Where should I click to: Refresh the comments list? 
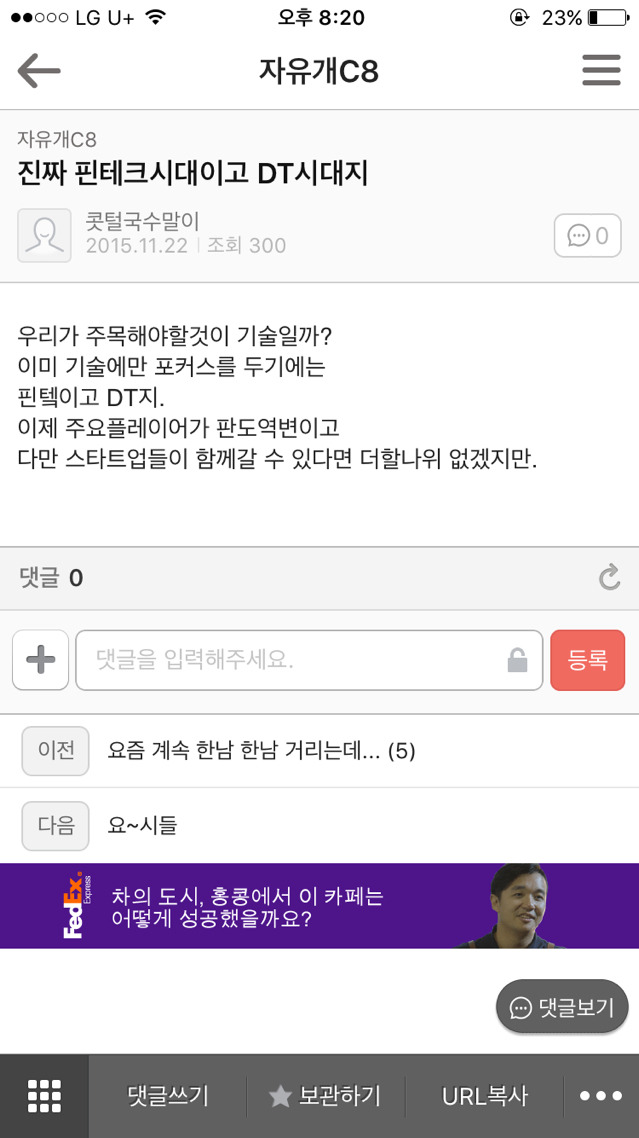[608, 577]
